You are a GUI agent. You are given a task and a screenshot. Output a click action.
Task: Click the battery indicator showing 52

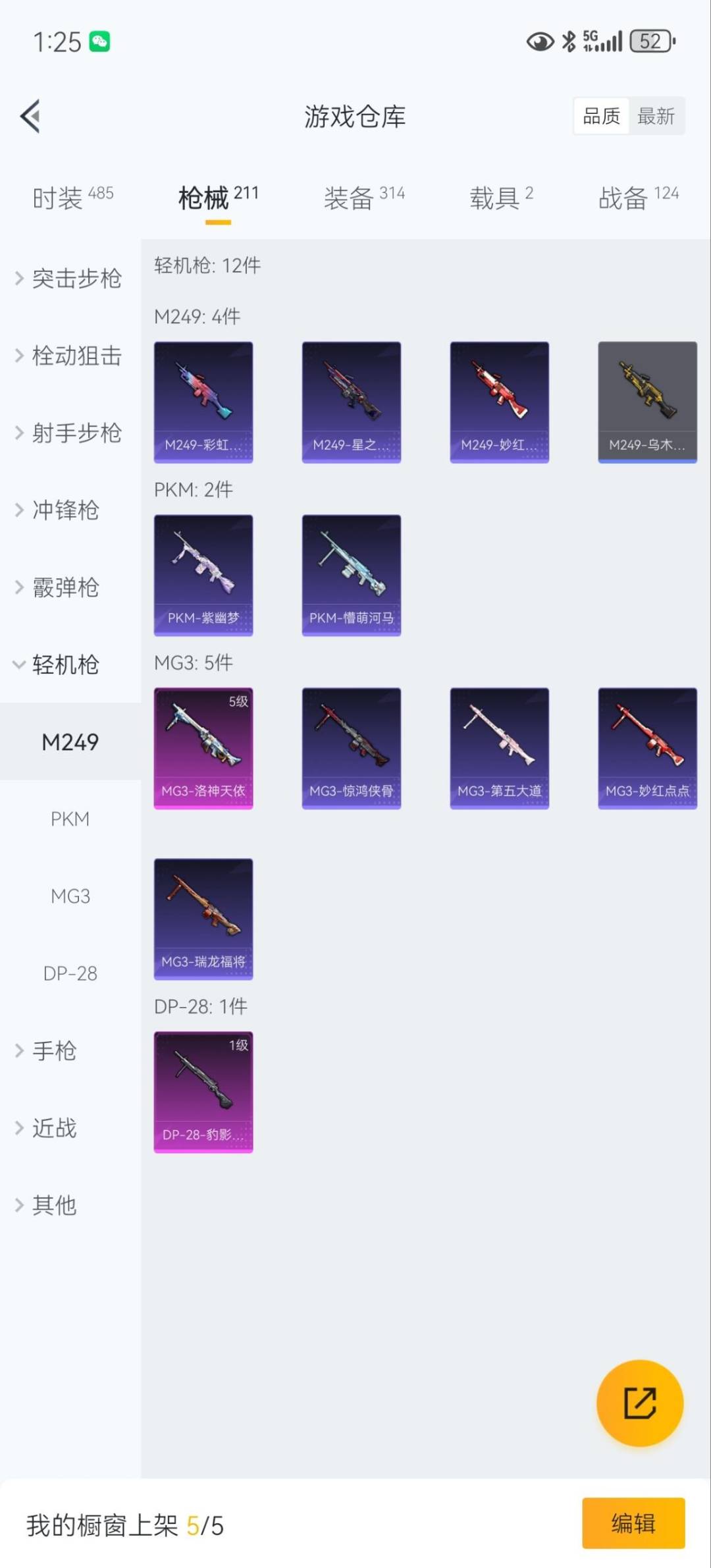coord(648,41)
